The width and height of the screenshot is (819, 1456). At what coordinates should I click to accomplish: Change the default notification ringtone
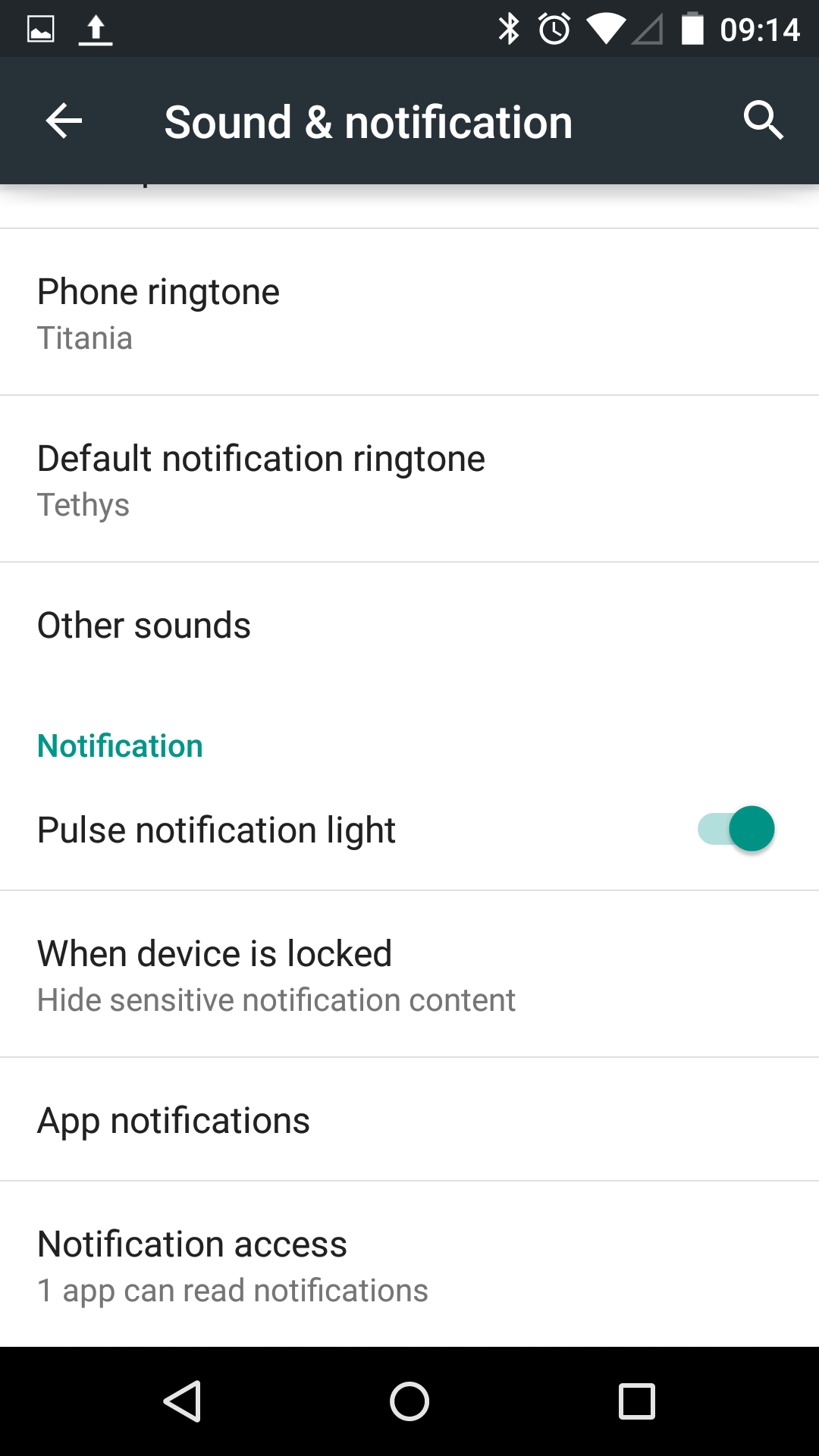point(409,479)
